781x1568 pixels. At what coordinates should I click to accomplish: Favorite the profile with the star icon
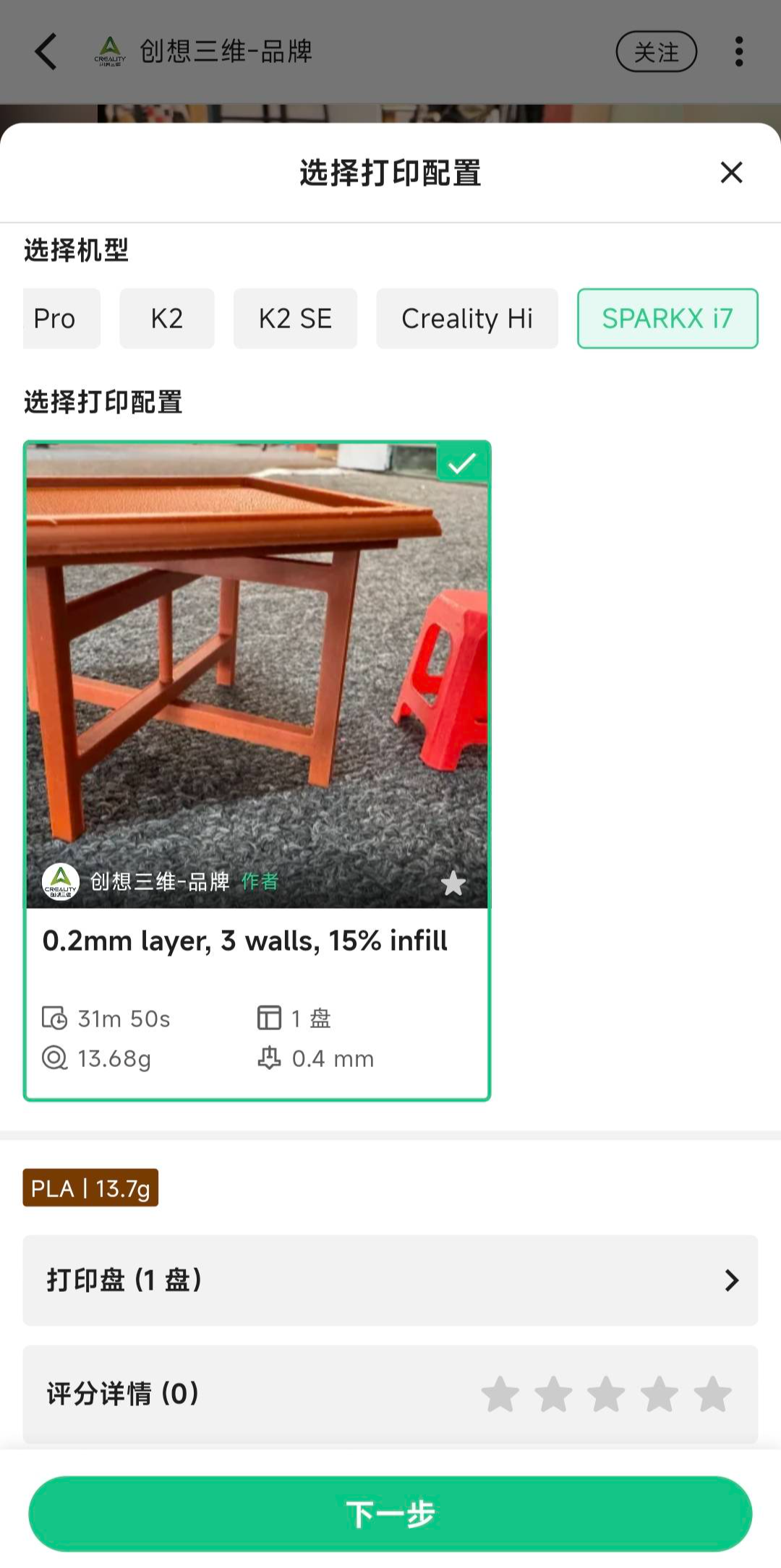453,883
